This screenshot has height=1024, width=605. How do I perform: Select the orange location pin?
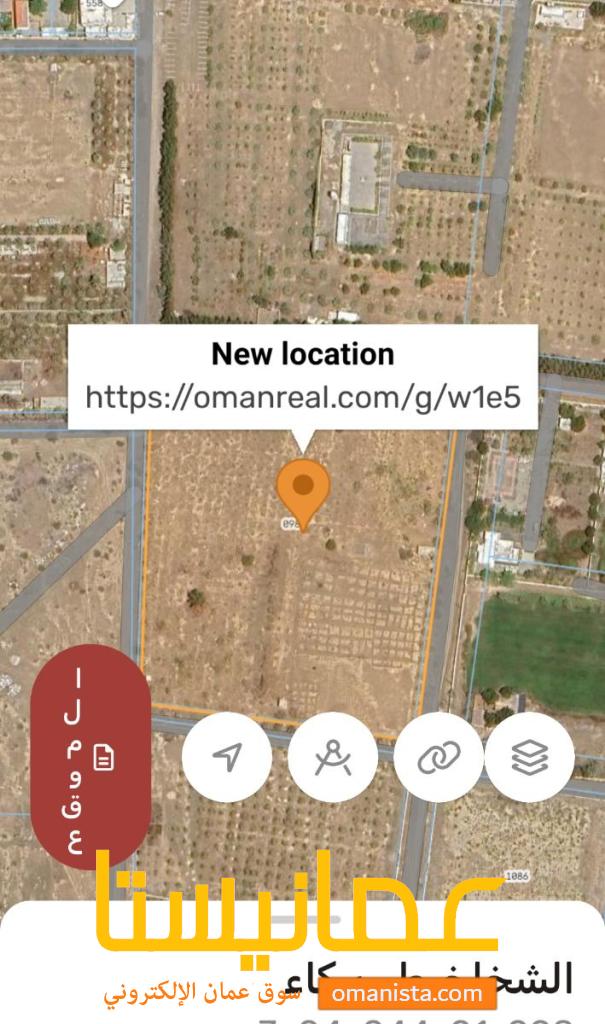point(303,490)
